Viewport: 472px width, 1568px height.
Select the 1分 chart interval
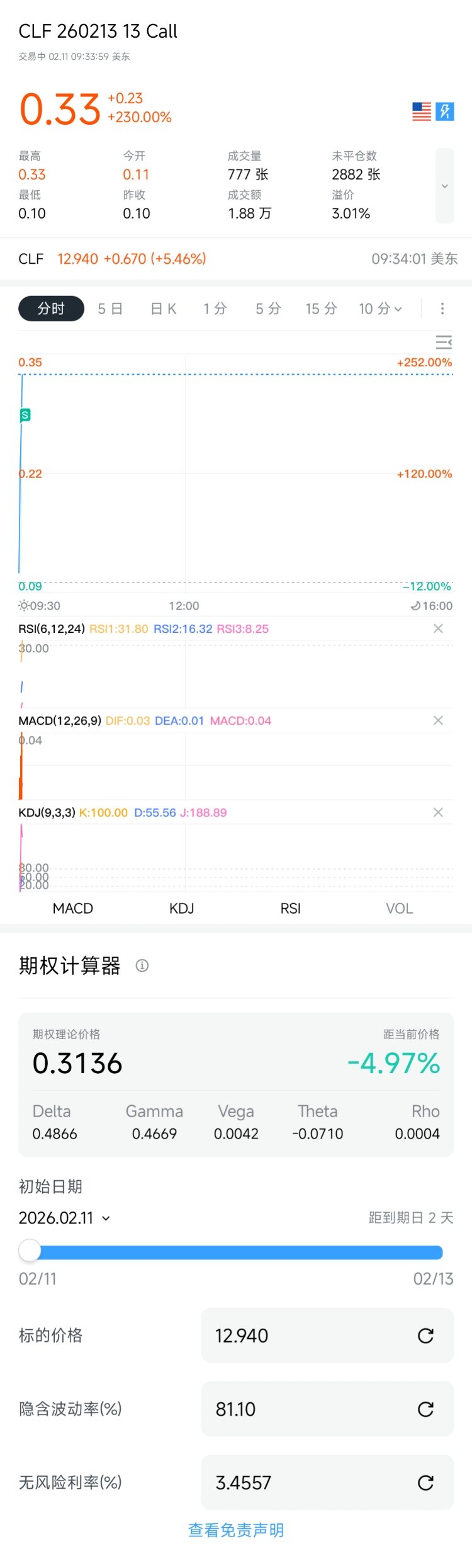pyautogui.click(x=215, y=309)
